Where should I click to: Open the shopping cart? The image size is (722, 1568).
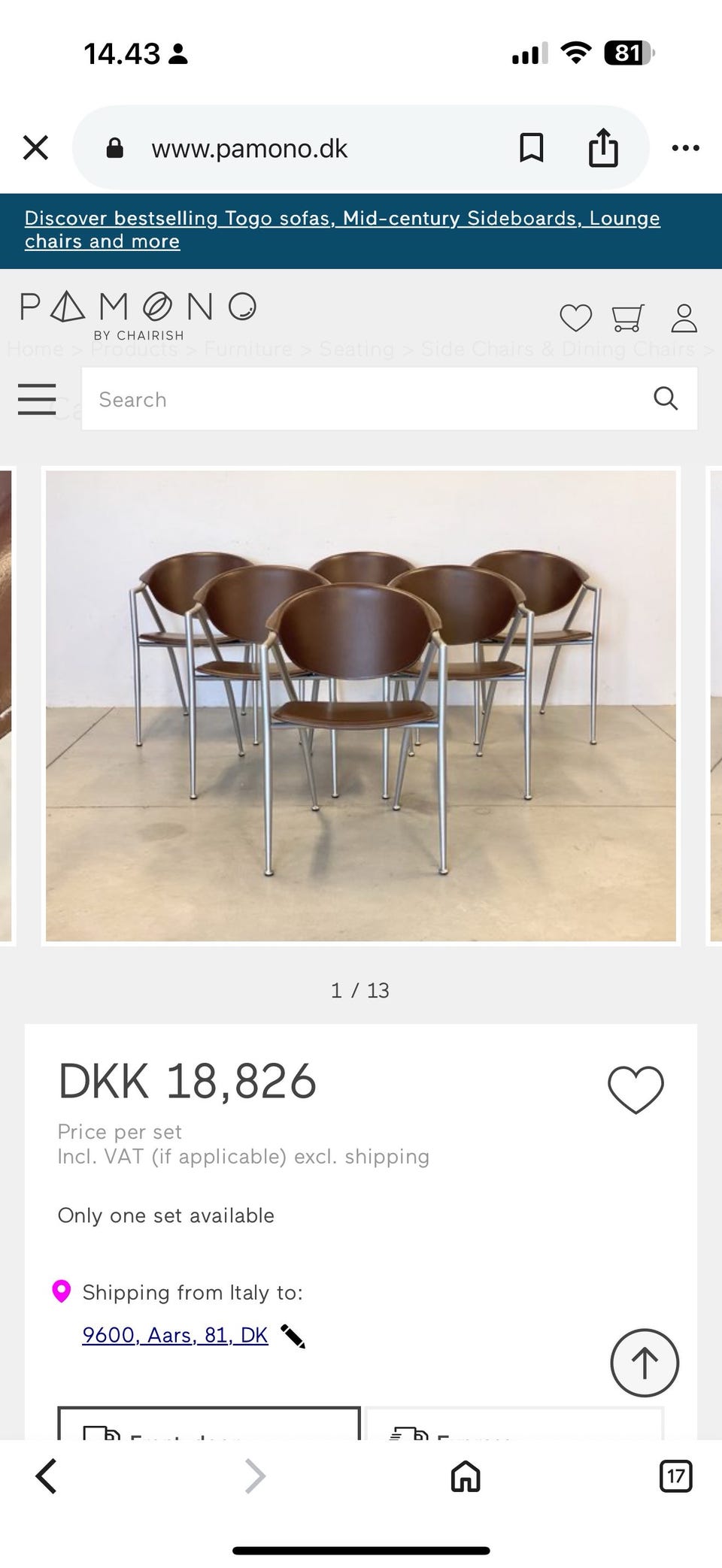click(x=628, y=318)
